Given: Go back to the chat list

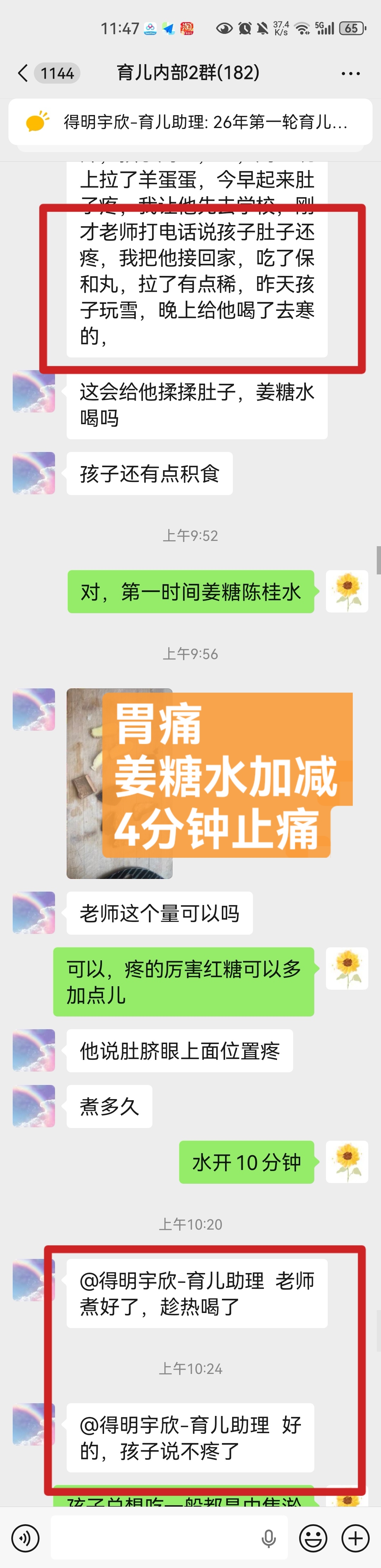Looking at the screenshot, I should point(23,74).
